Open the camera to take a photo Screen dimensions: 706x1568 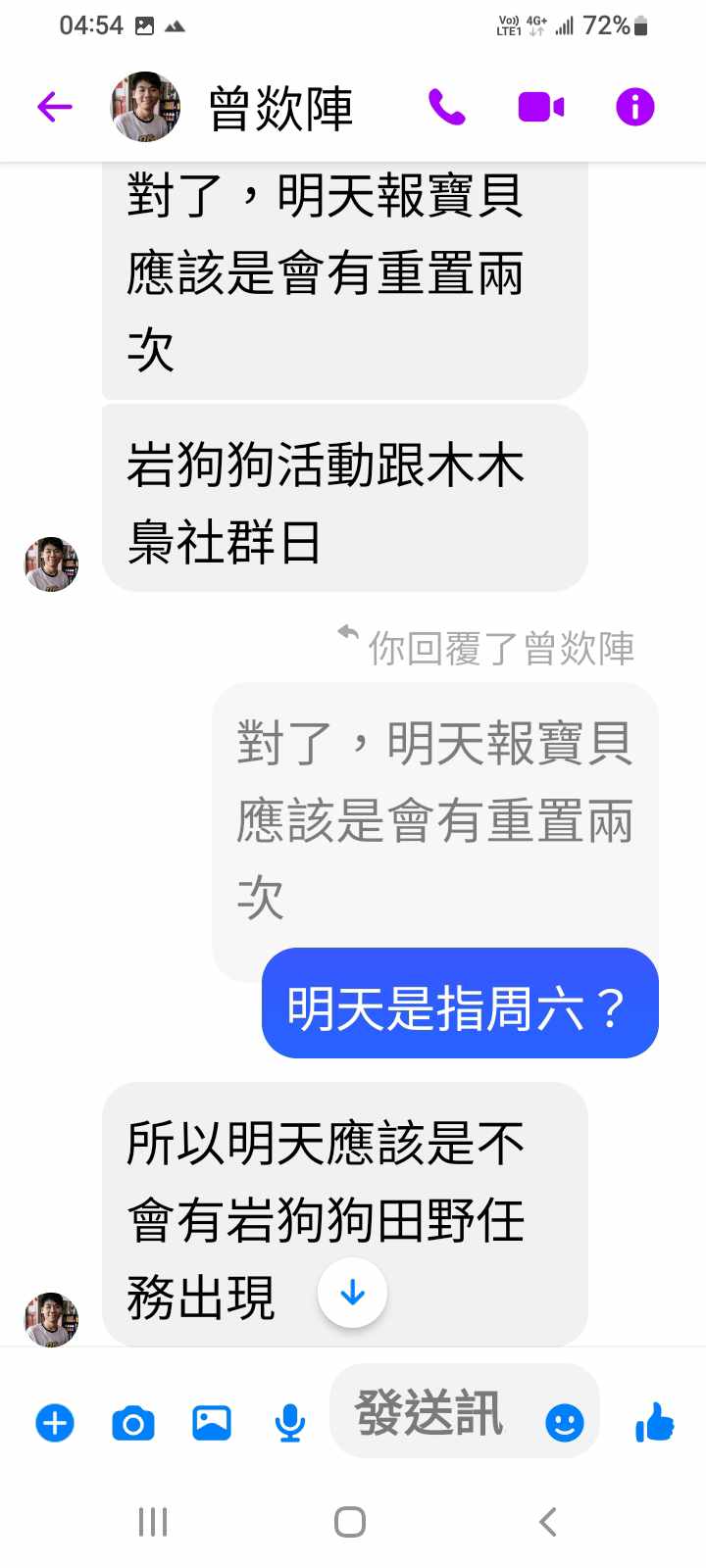[133, 1423]
